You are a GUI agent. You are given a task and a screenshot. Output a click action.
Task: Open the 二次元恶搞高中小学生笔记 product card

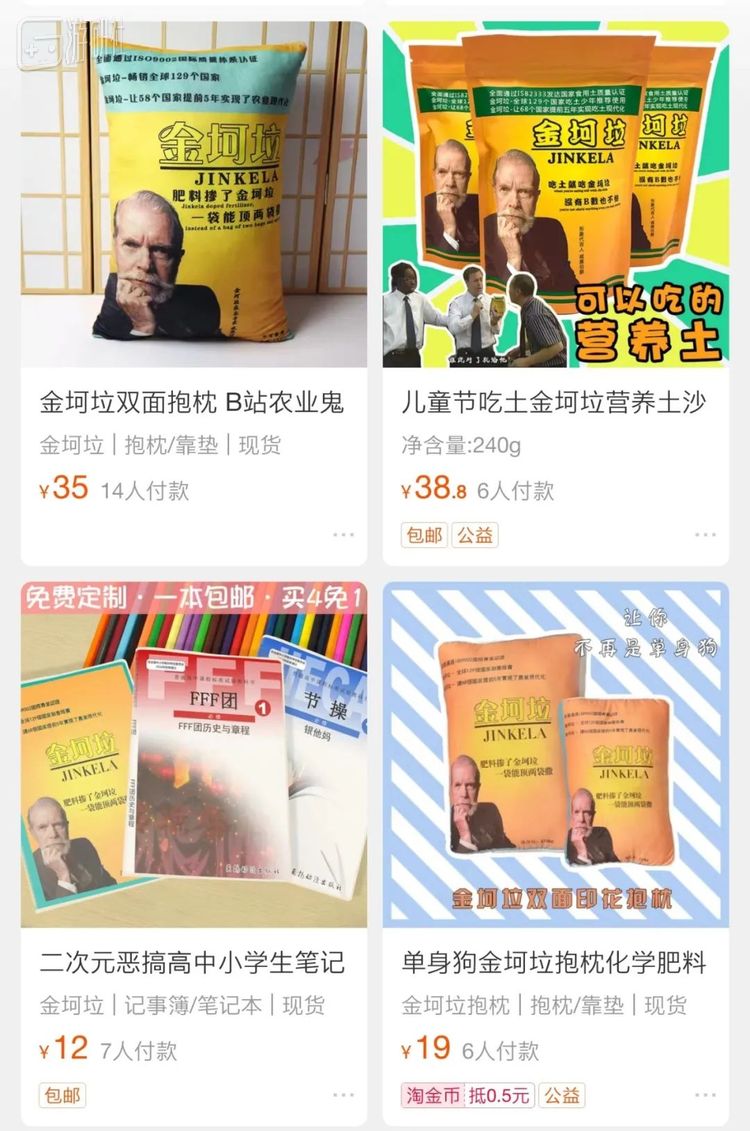[x=193, y=963]
